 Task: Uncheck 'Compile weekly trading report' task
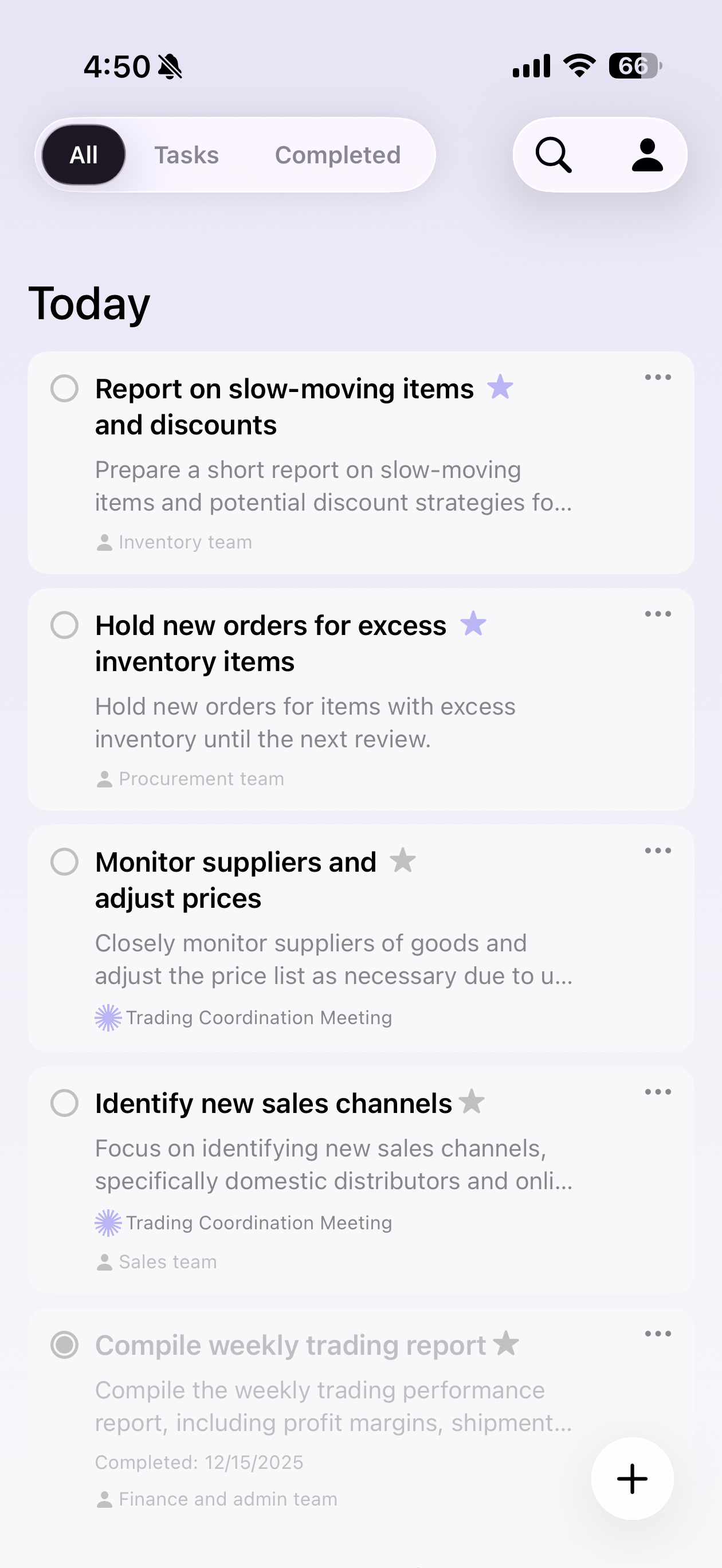65,1344
